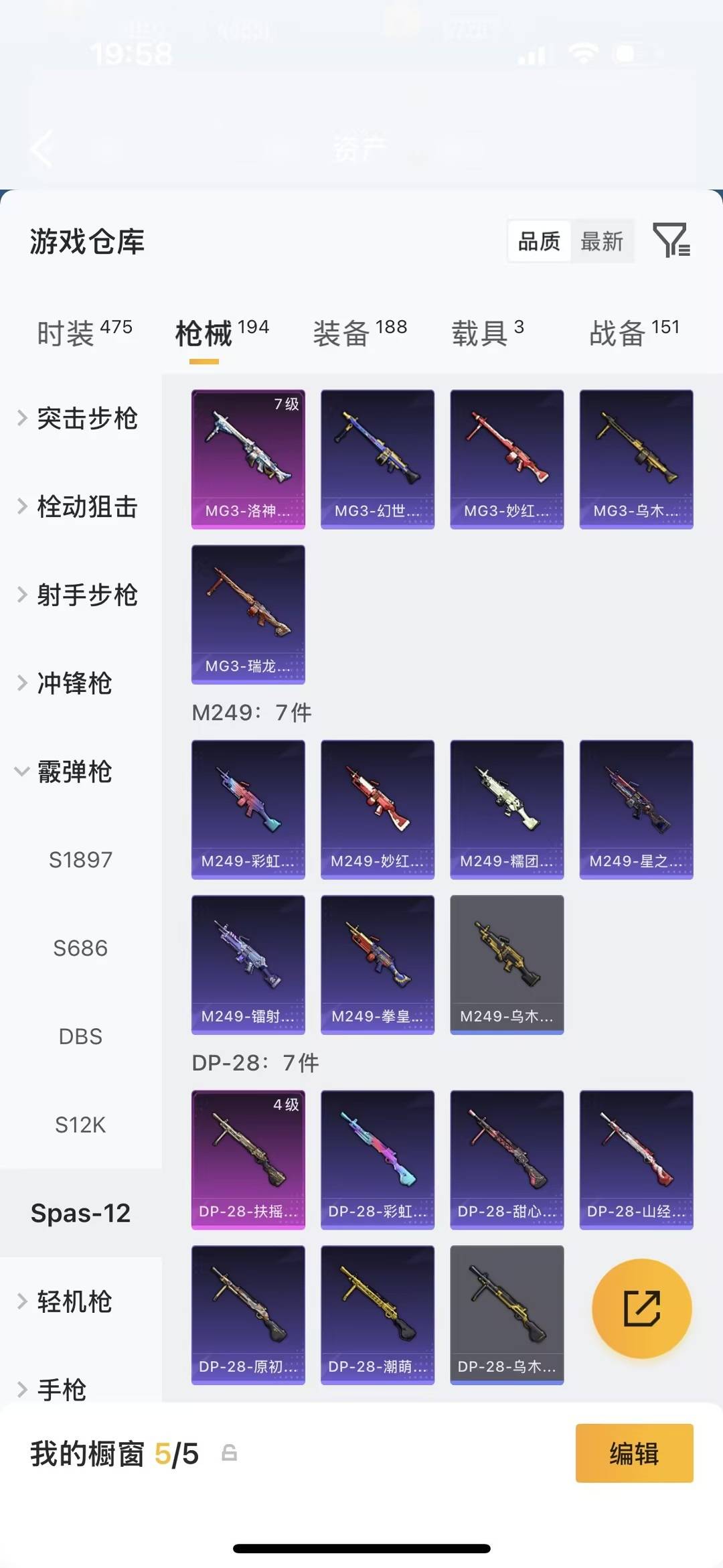Tap the lock icon next to 我的橱窗
Screen dimensions: 723x1568
(x=228, y=1455)
